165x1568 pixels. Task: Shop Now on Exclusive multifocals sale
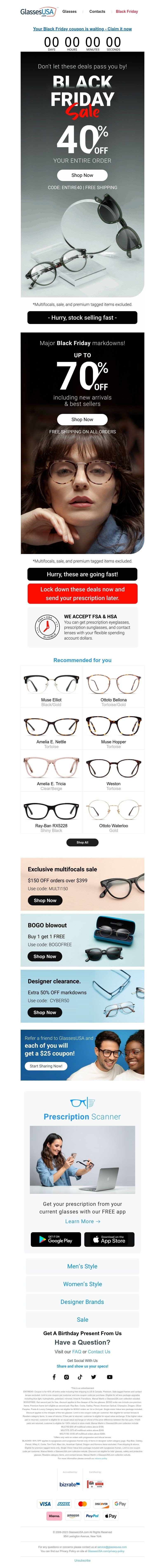pos(45,900)
